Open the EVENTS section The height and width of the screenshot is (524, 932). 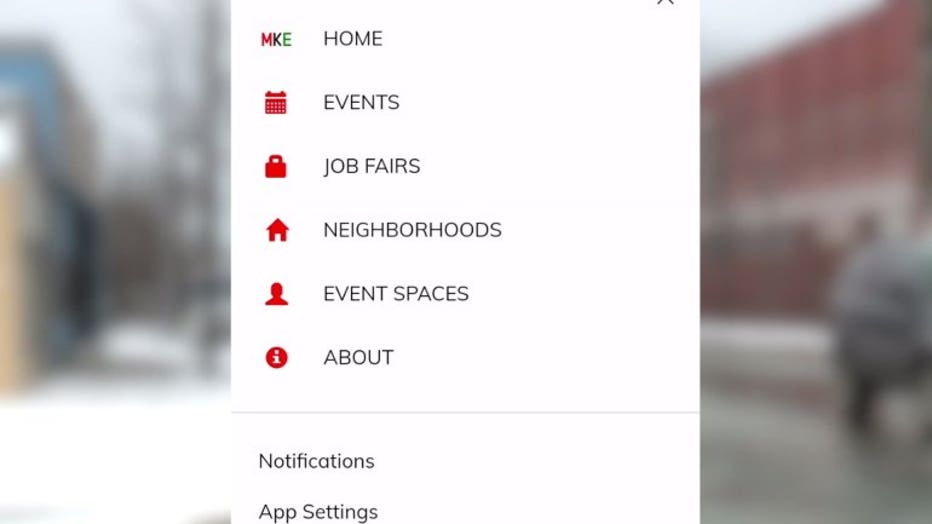[x=360, y=103]
